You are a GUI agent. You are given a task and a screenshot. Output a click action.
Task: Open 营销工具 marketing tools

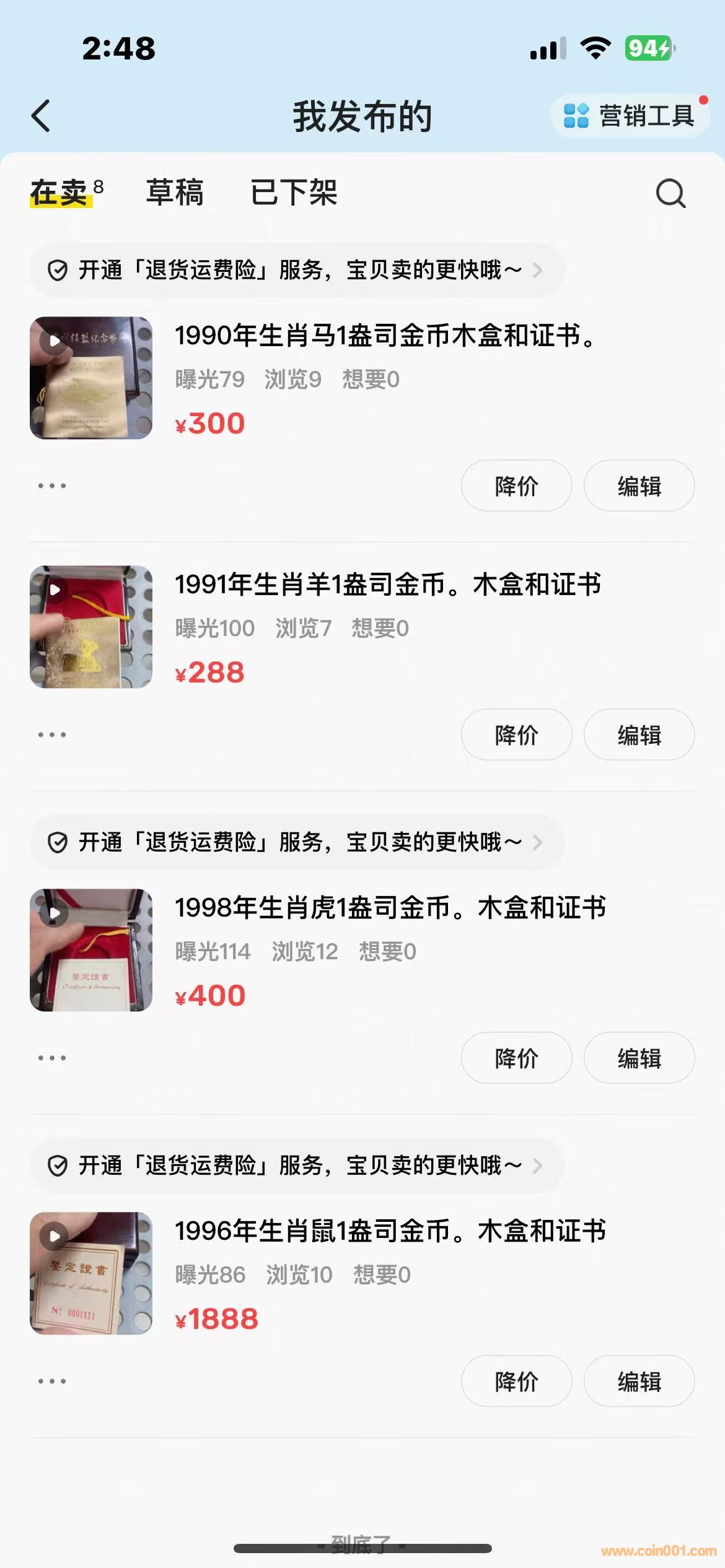tap(630, 116)
